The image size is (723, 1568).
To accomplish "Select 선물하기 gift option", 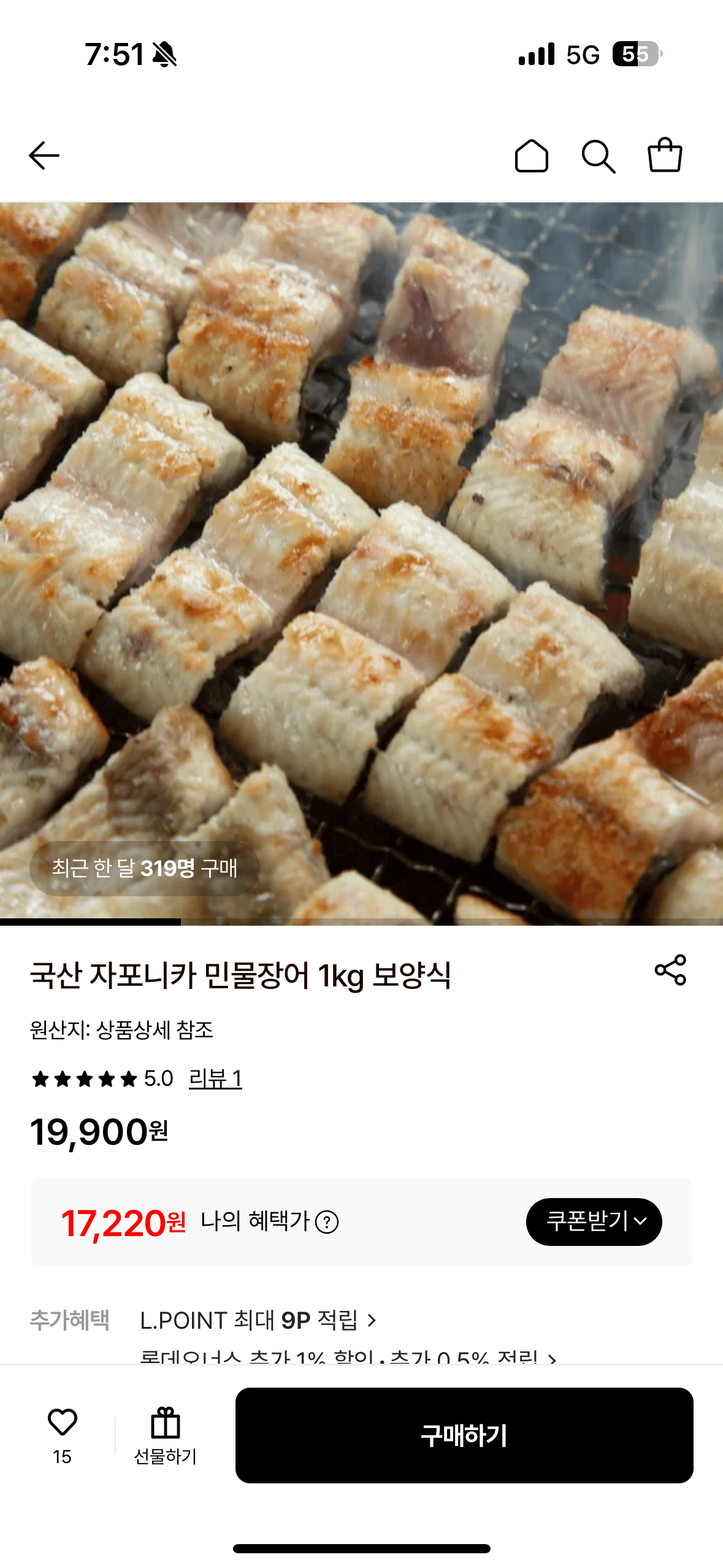I will 166,1435.
